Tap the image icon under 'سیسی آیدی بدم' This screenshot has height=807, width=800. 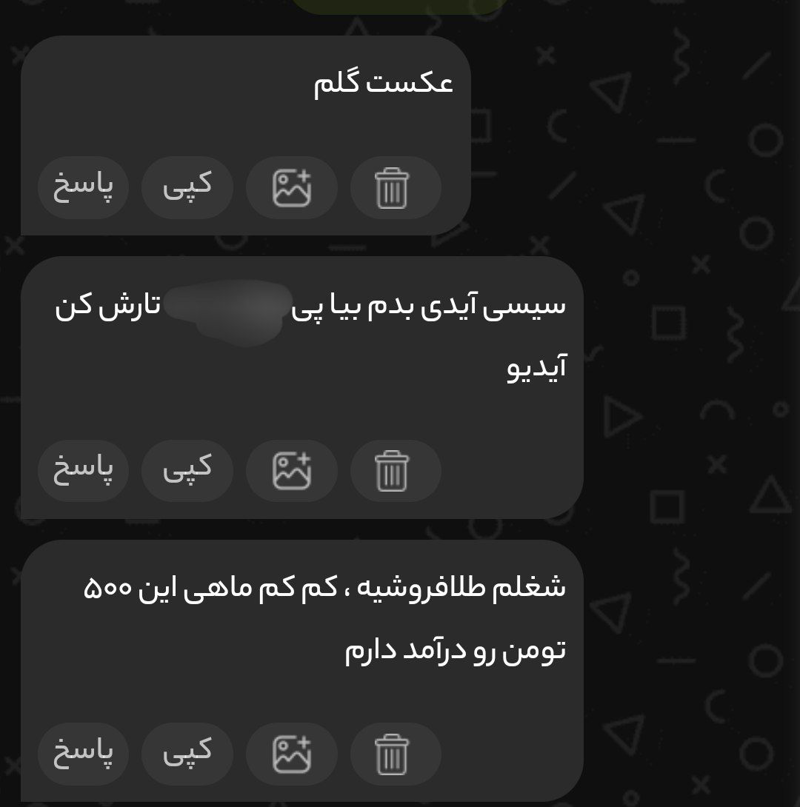pos(292,470)
